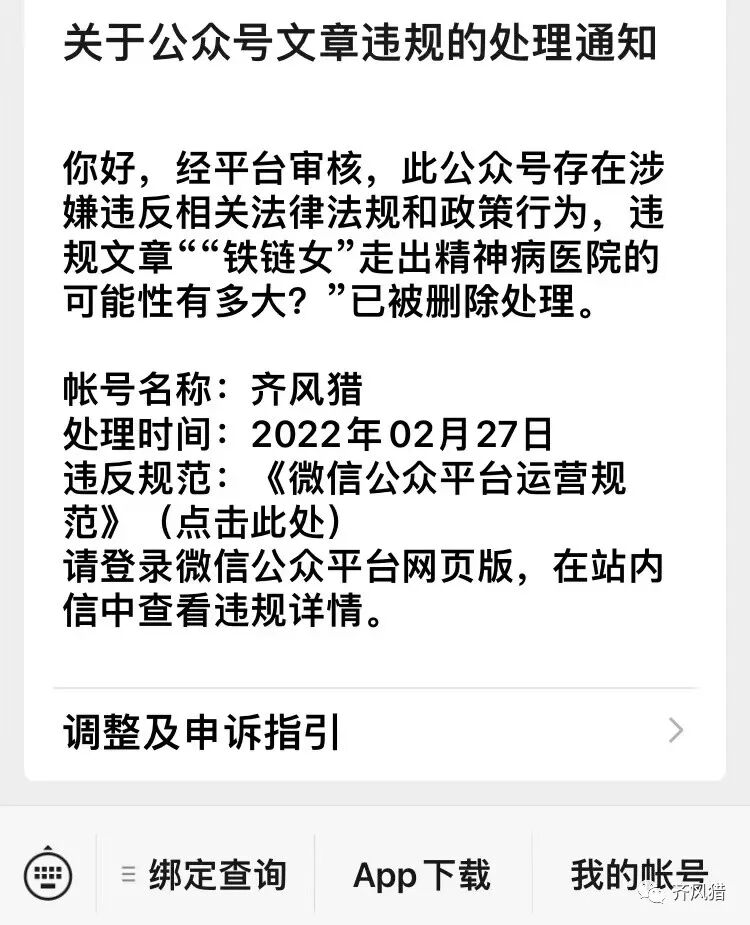Open 调整及申诉指引 appeal guidance row
The image size is (750, 925).
click(x=374, y=732)
